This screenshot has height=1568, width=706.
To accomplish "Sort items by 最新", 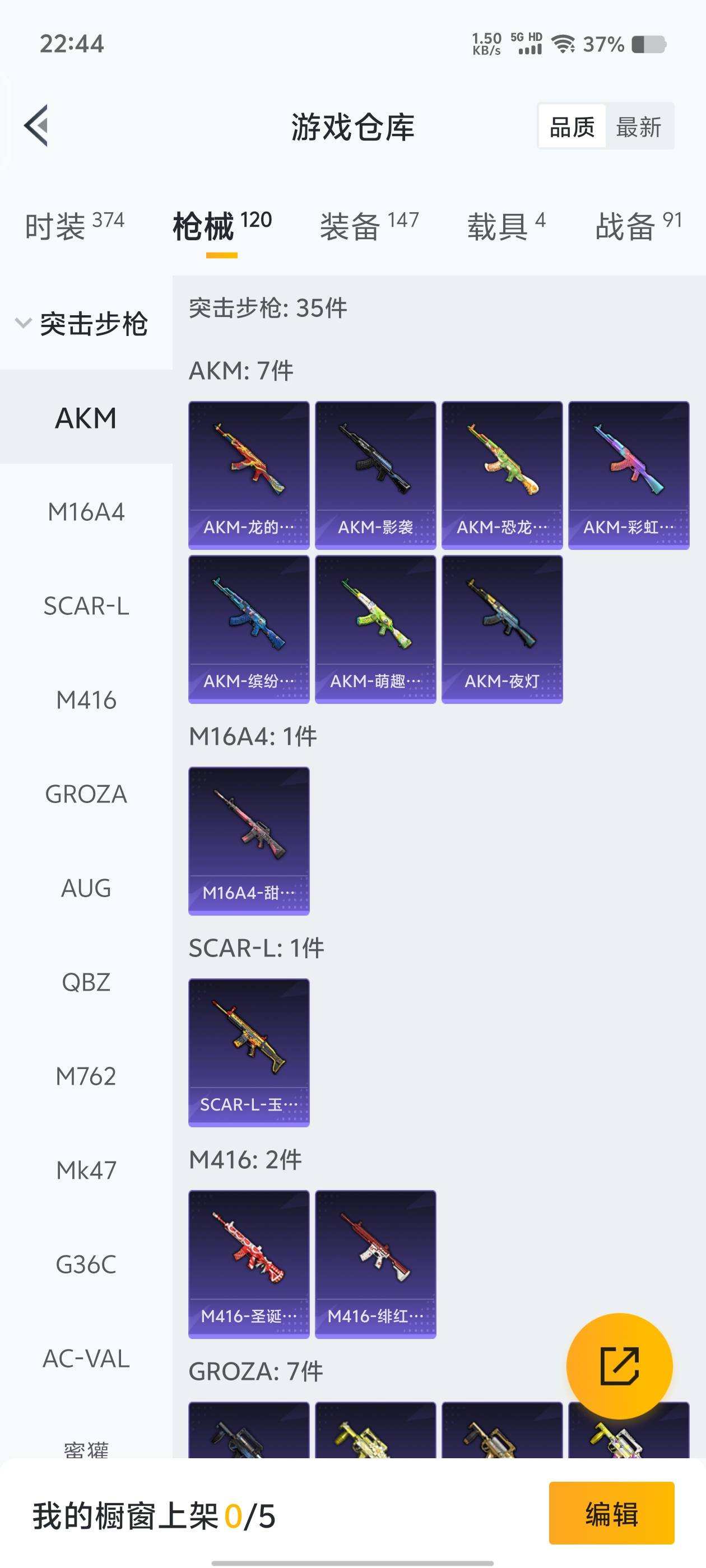I will [638, 127].
